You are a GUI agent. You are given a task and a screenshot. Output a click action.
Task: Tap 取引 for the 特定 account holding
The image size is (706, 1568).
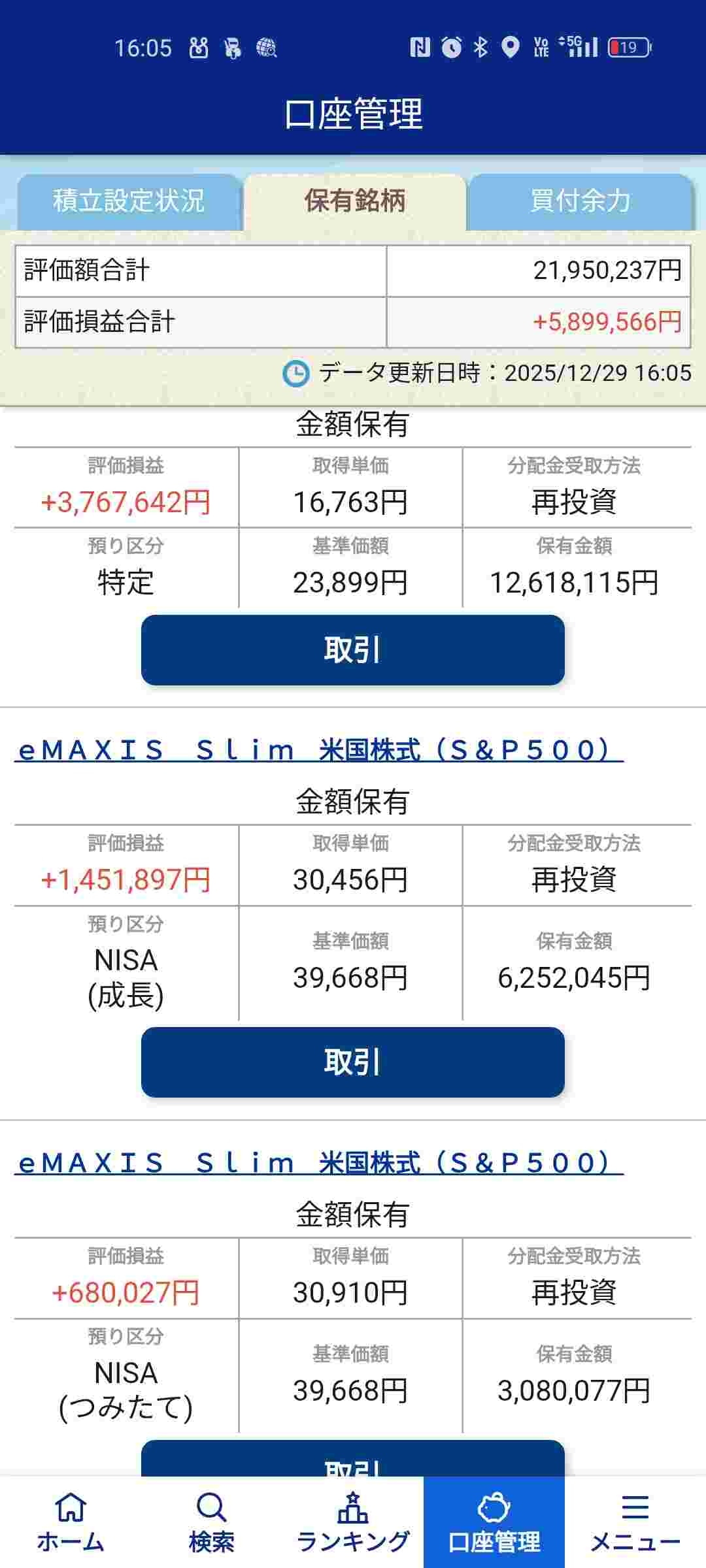pos(352,650)
